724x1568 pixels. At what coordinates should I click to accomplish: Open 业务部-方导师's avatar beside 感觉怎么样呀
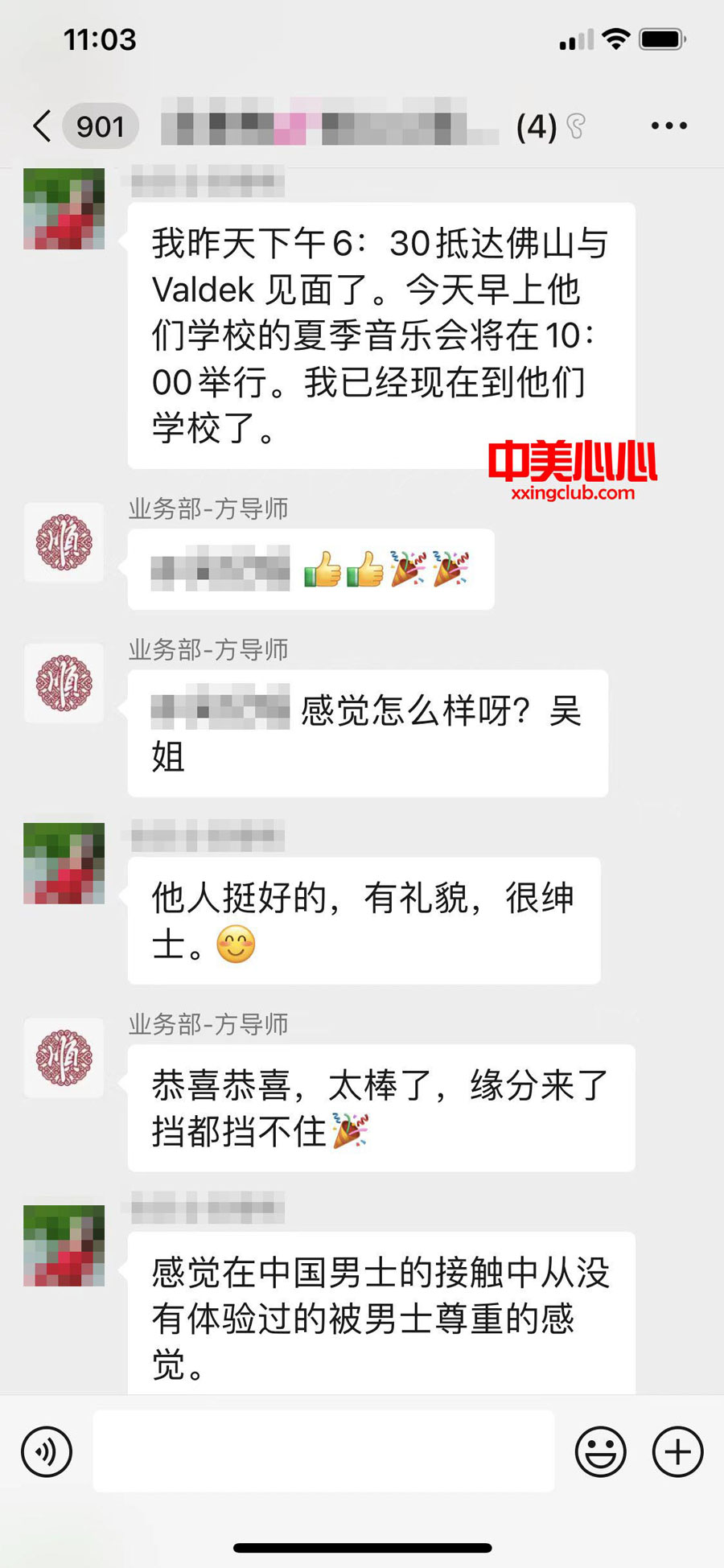click(x=64, y=682)
